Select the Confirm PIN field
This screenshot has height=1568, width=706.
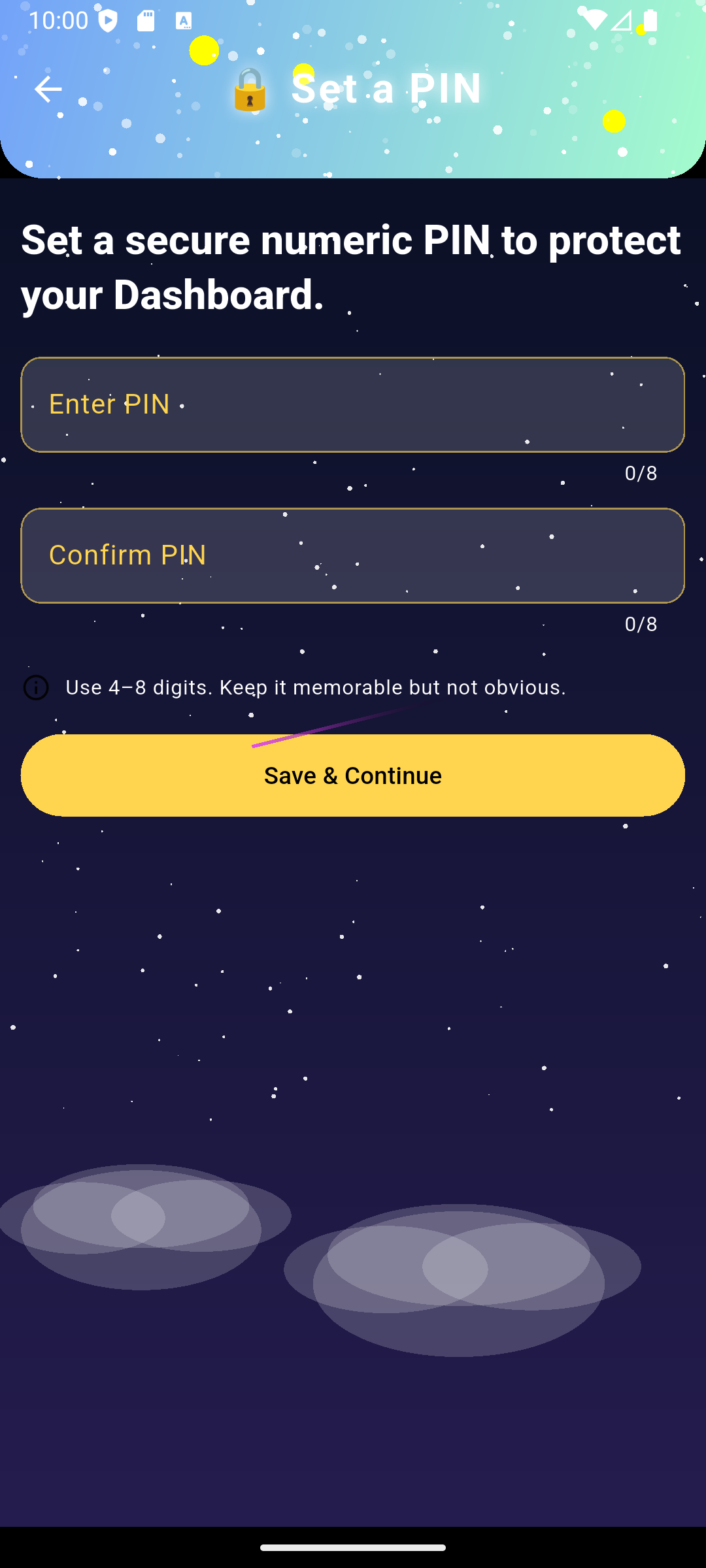(x=353, y=555)
